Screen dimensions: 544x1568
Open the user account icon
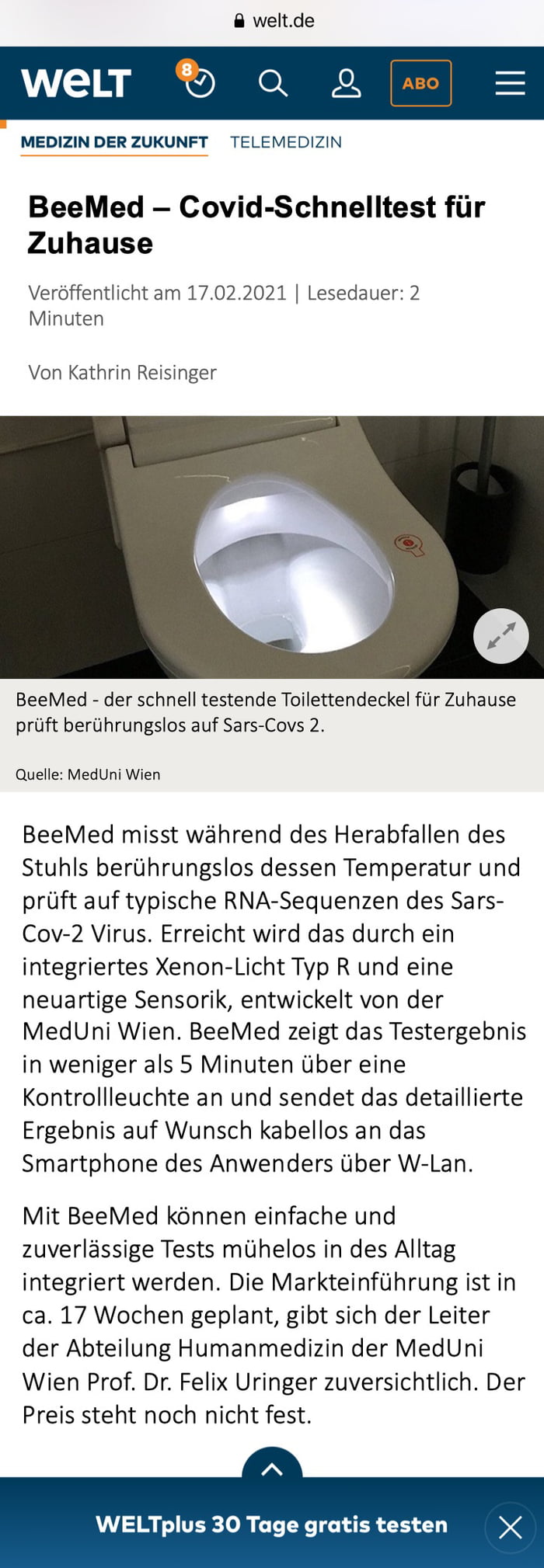click(346, 83)
